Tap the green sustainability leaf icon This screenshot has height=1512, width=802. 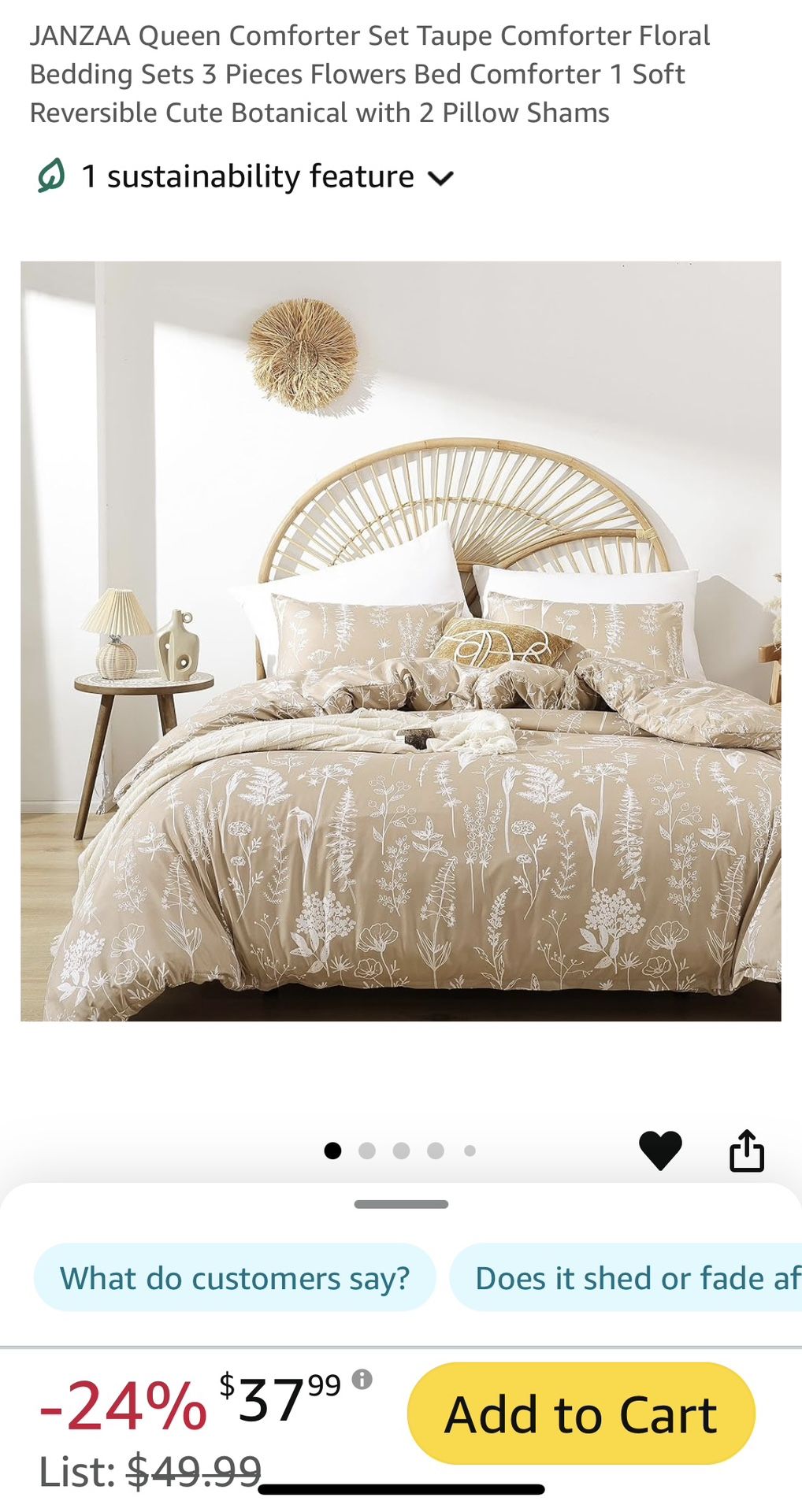(50, 176)
